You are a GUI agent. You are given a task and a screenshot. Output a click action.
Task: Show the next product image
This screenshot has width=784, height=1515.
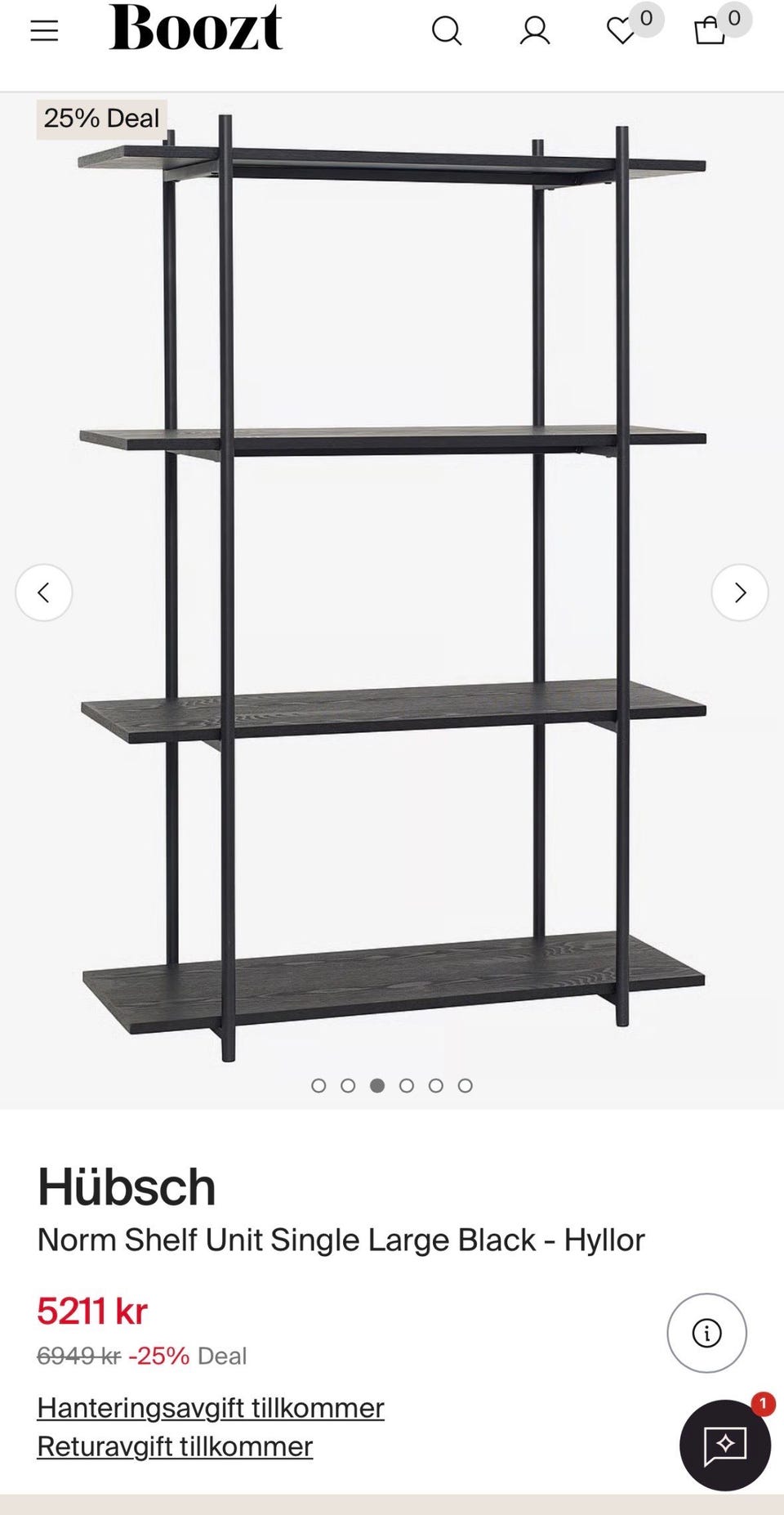(740, 592)
